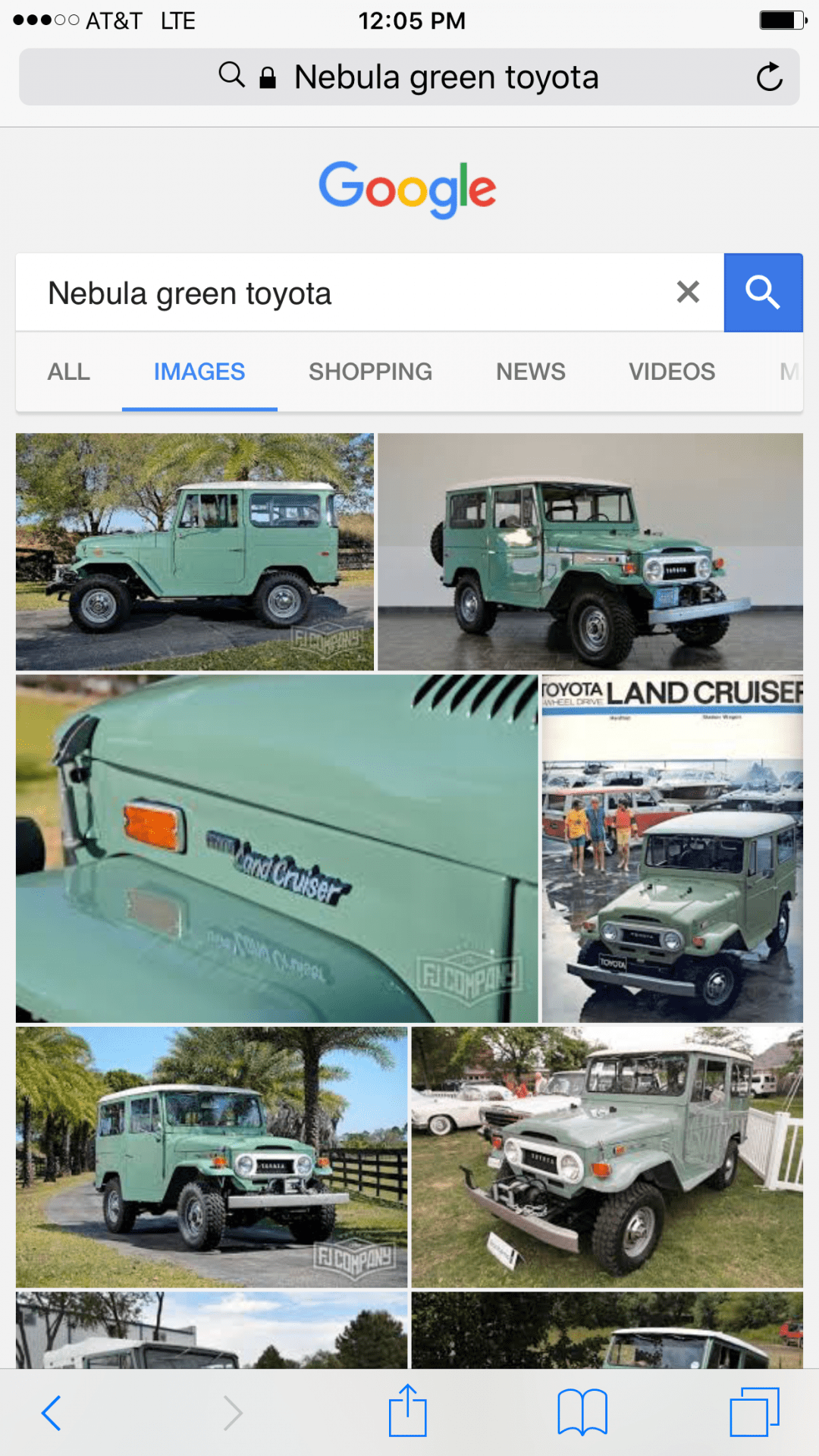Go back with Safari's back arrow
Screen dimensions: 819x1456
click(x=52, y=1413)
